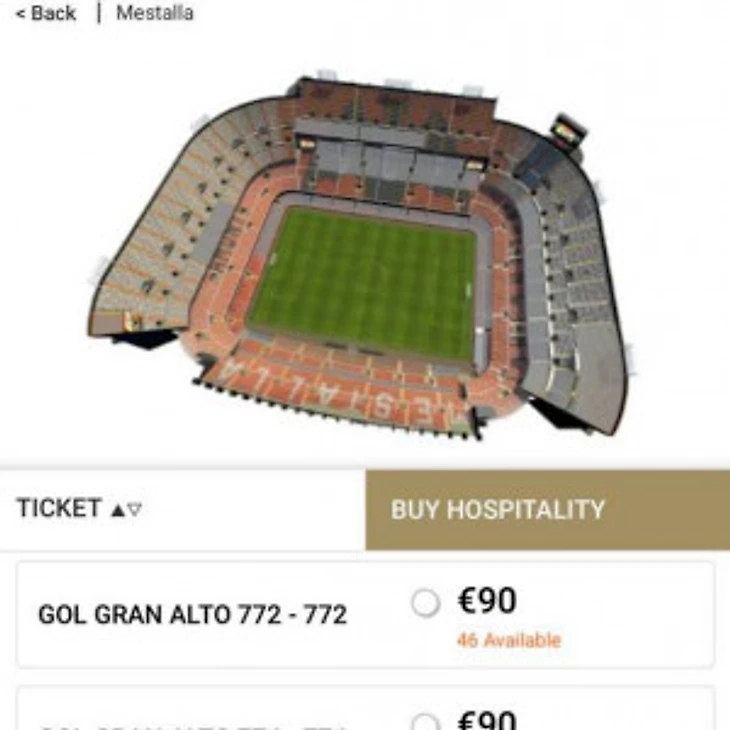Select the GOL GRAN ALTO 772 radio button

pos(425,602)
